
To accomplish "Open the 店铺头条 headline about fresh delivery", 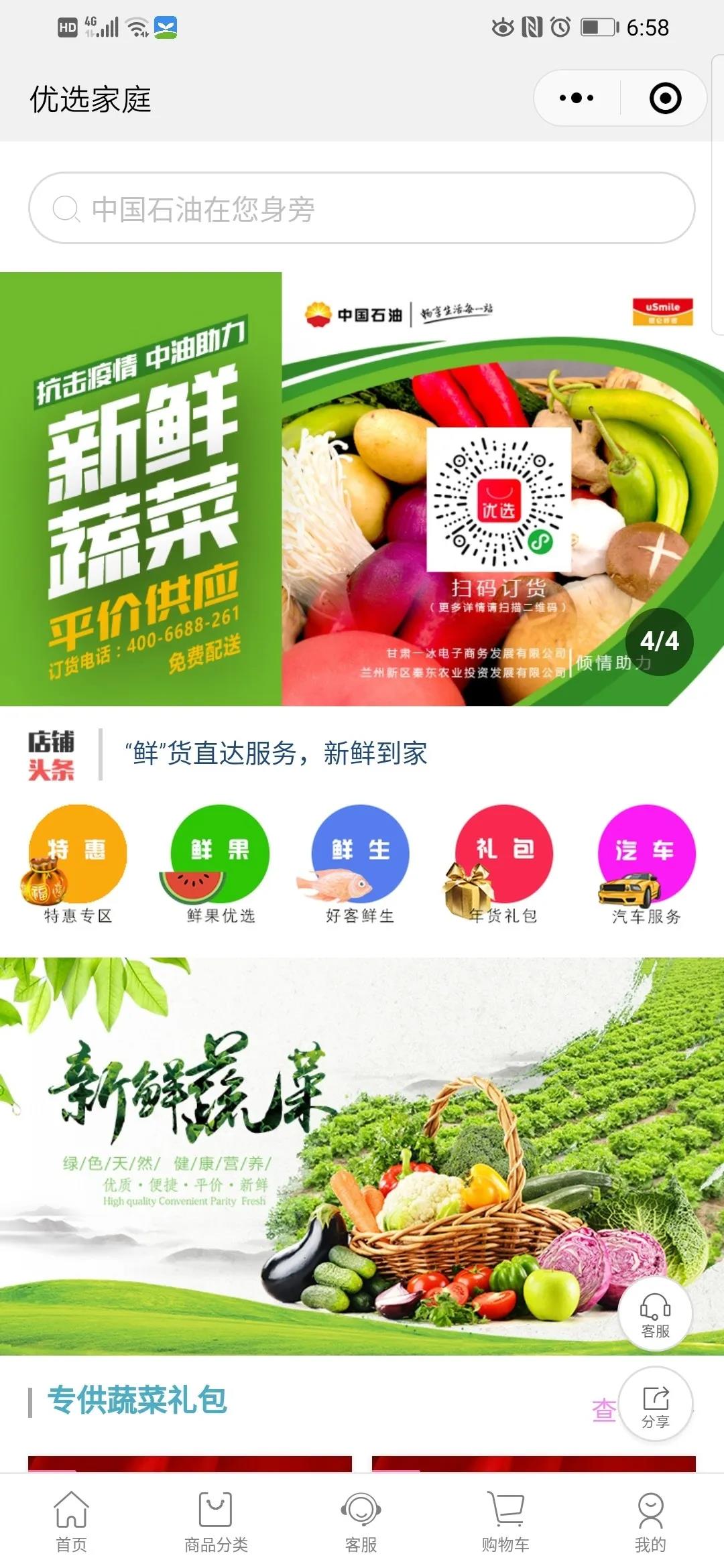I will tap(276, 754).
